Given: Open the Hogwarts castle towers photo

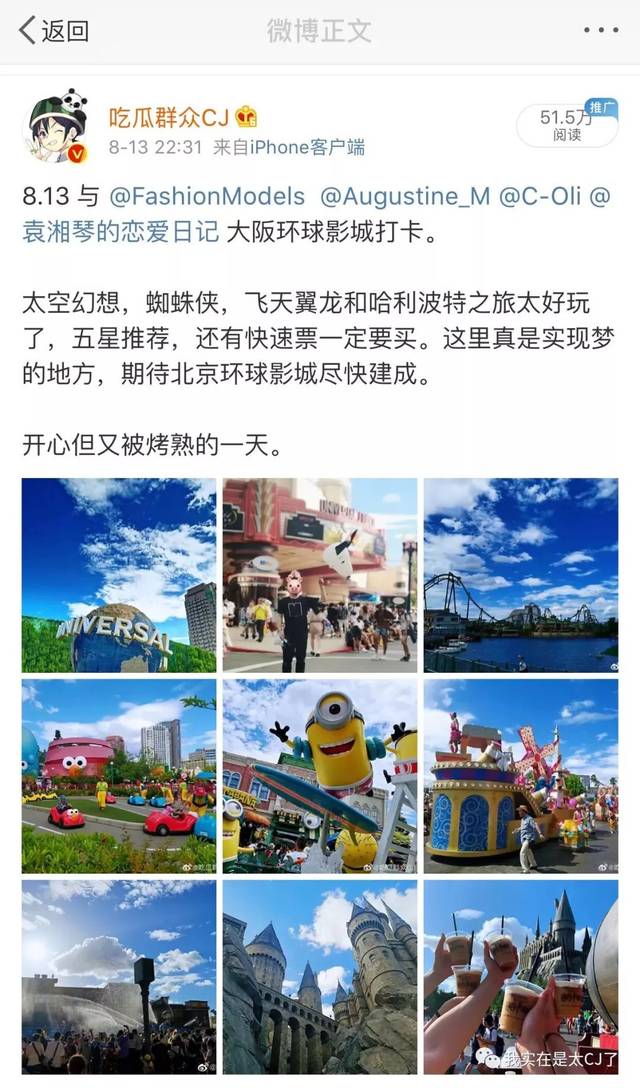Looking at the screenshot, I should 320,977.
